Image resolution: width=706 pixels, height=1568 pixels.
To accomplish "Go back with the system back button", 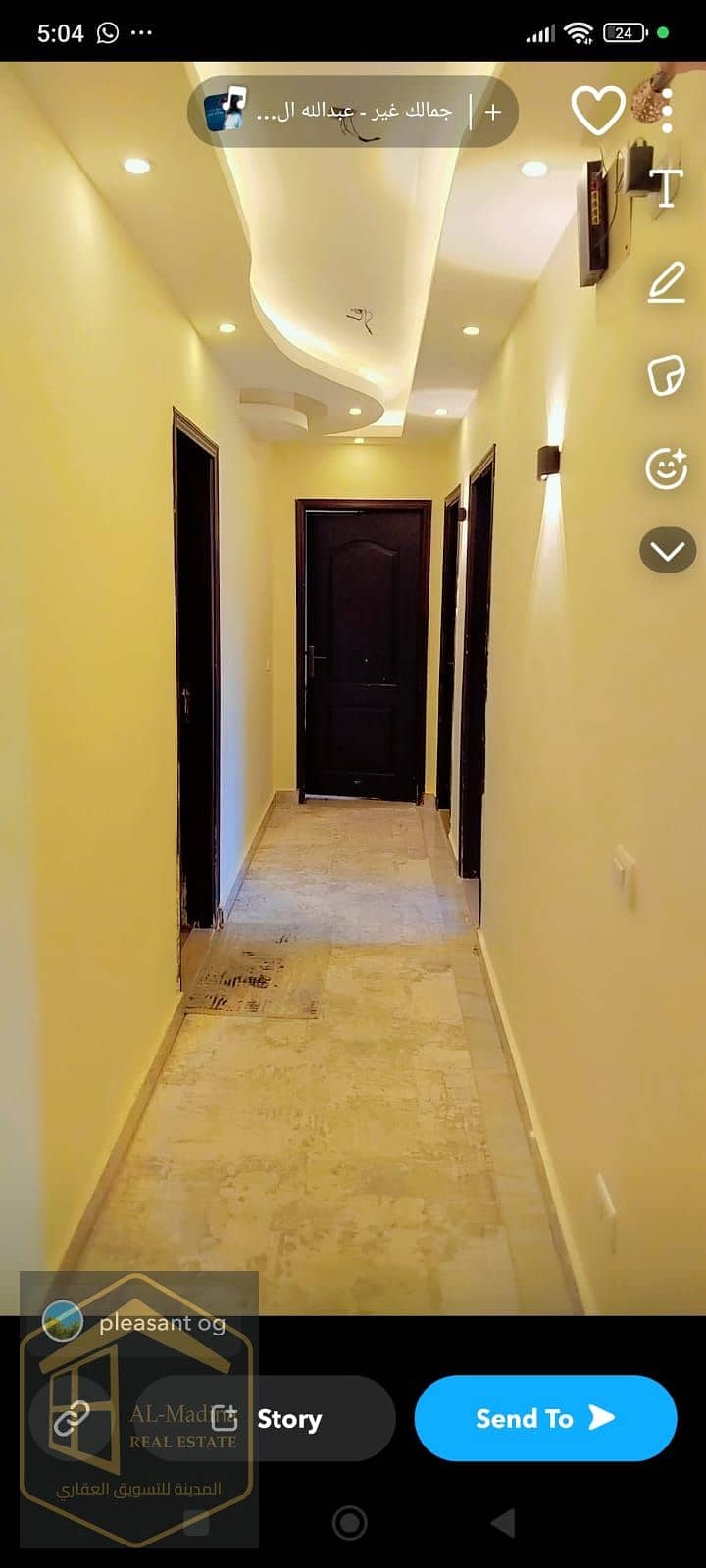I will [x=502, y=1523].
